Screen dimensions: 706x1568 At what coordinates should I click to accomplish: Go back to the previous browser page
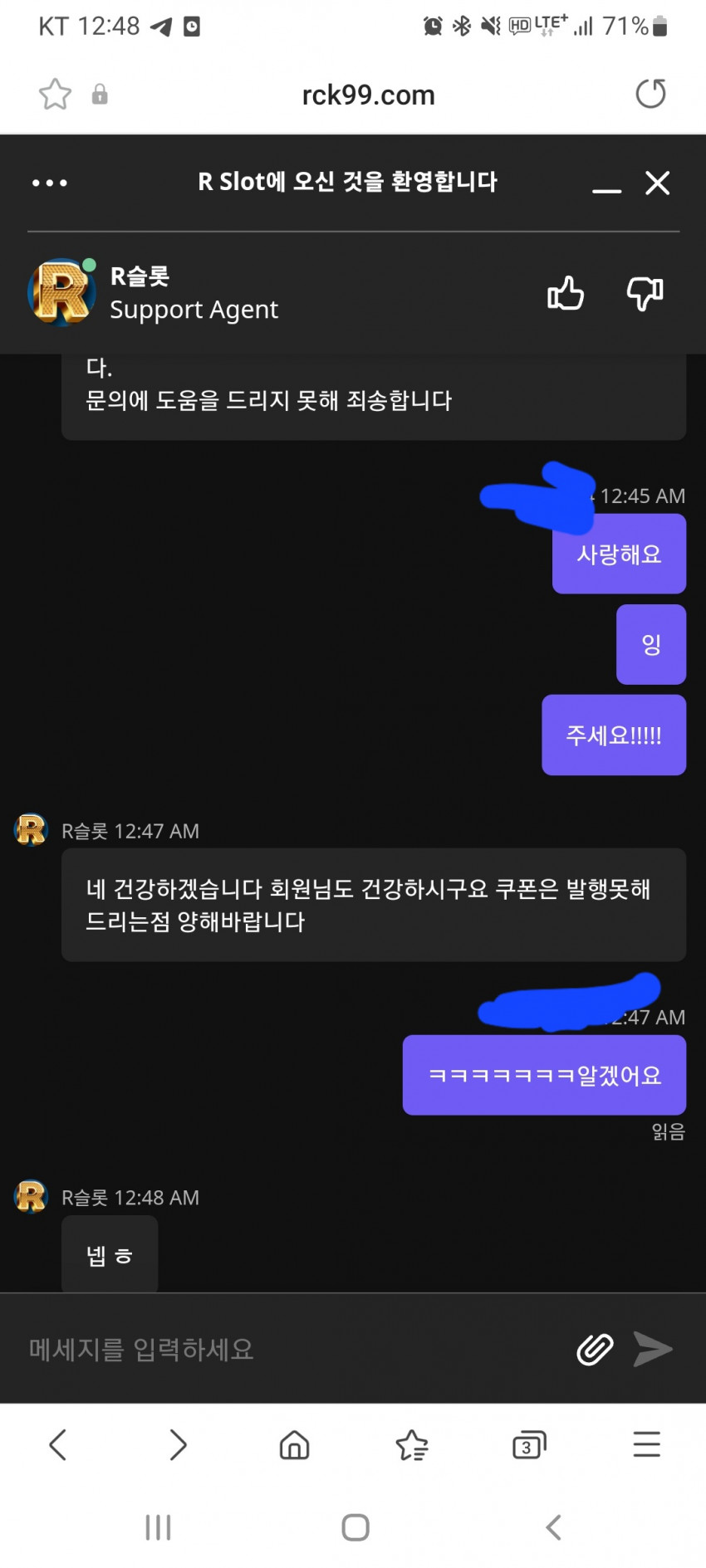(57, 1445)
